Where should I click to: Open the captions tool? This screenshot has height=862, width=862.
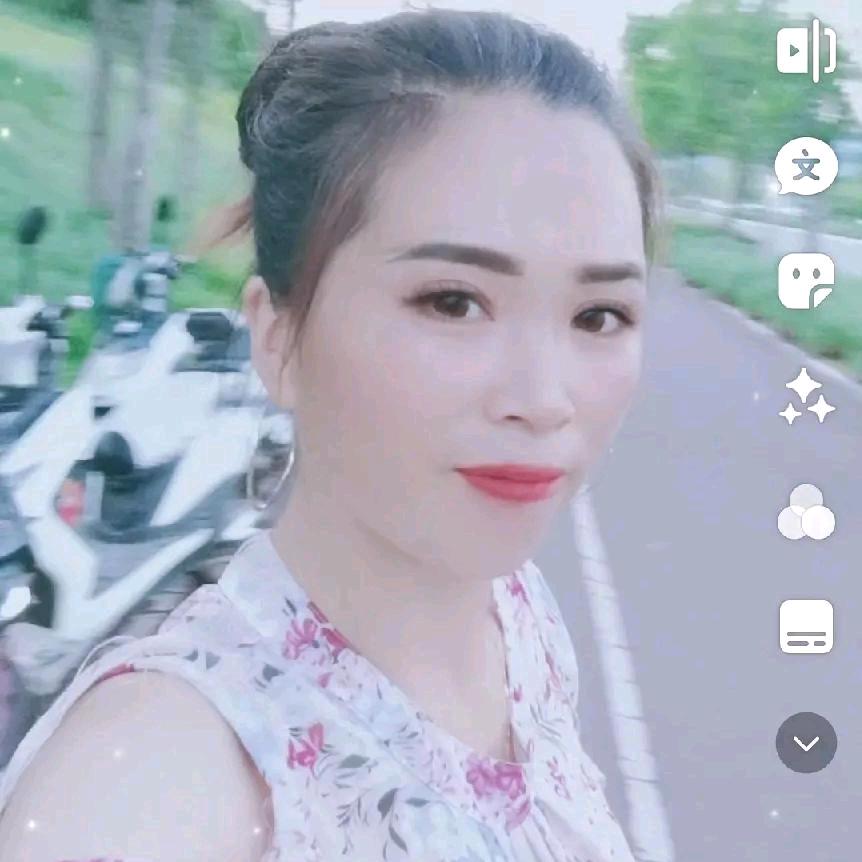click(x=806, y=627)
